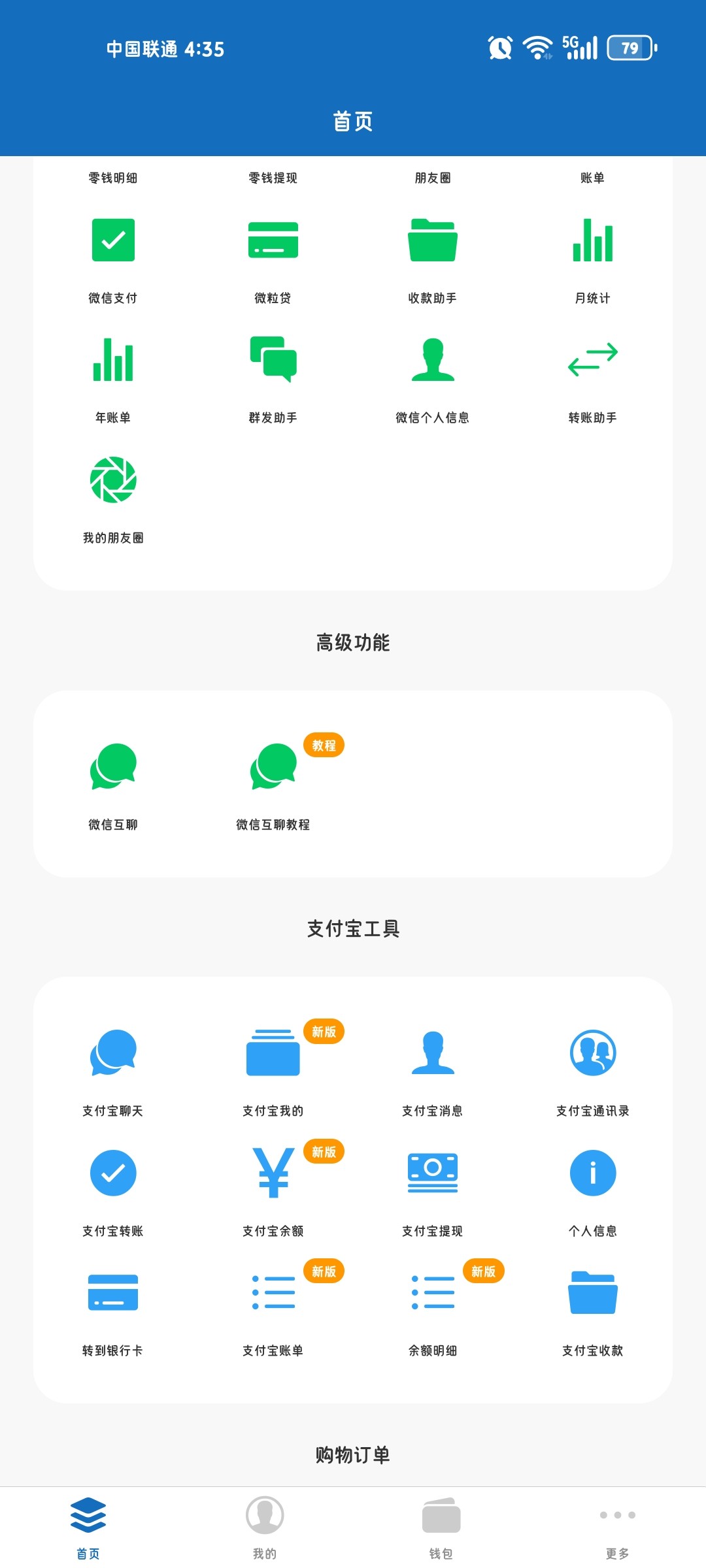Select the 微粒贷 item
This screenshot has height=1568, width=706.
tap(273, 240)
